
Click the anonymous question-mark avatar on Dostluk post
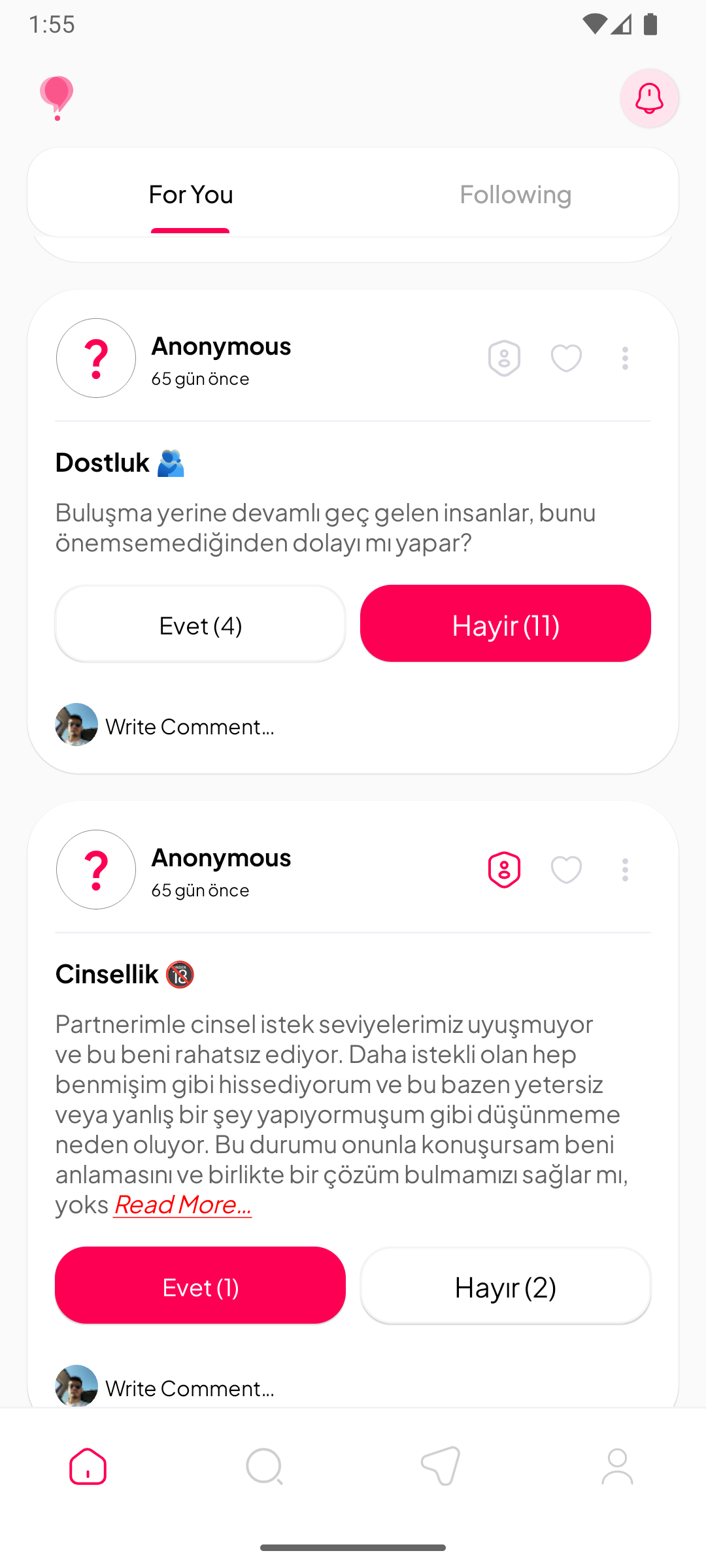pos(95,358)
